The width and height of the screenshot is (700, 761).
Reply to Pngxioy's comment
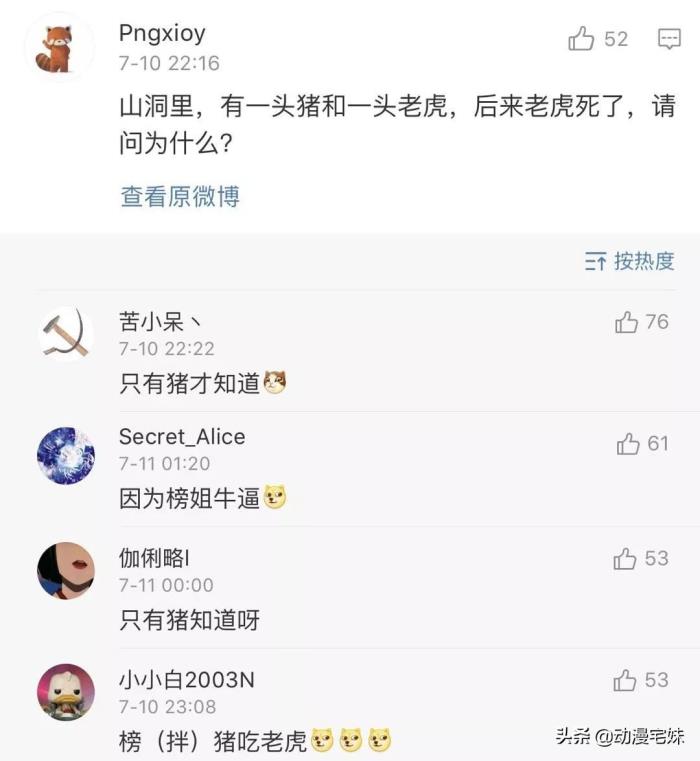(x=669, y=39)
